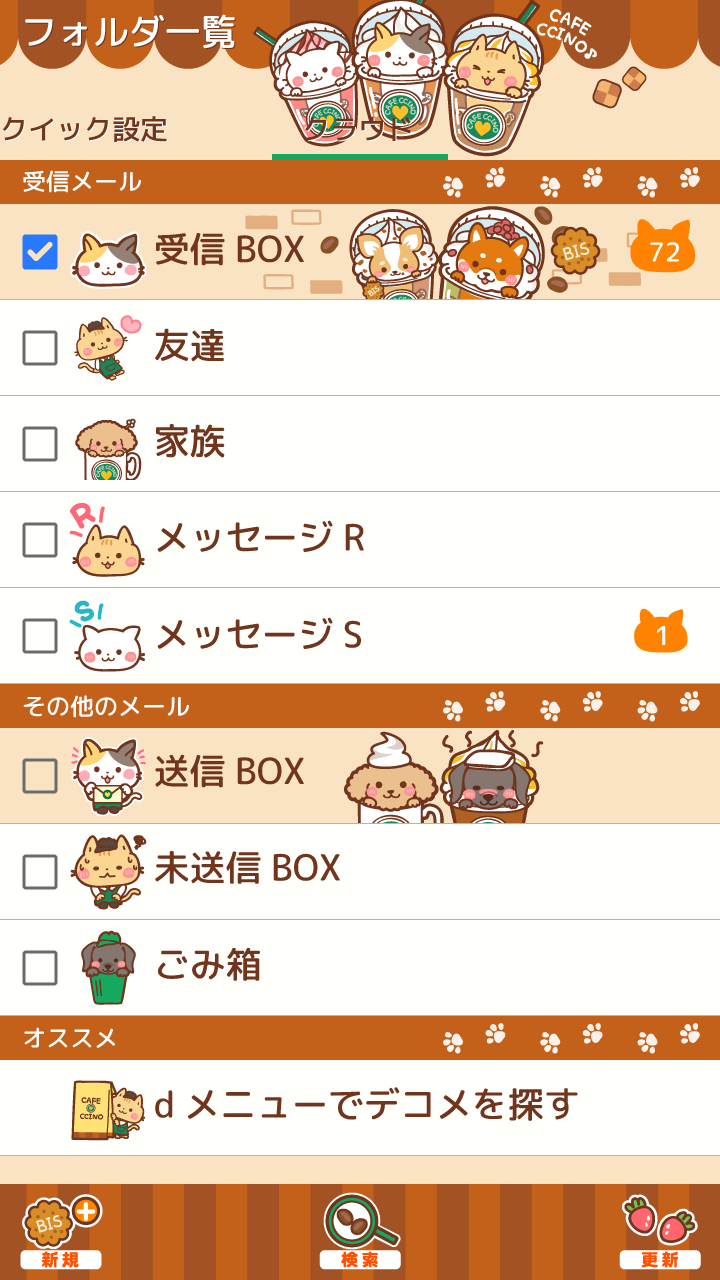Screen dimensions: 720x1280
Task: Open the 送信BOX folder
Action: click(230, 773)
